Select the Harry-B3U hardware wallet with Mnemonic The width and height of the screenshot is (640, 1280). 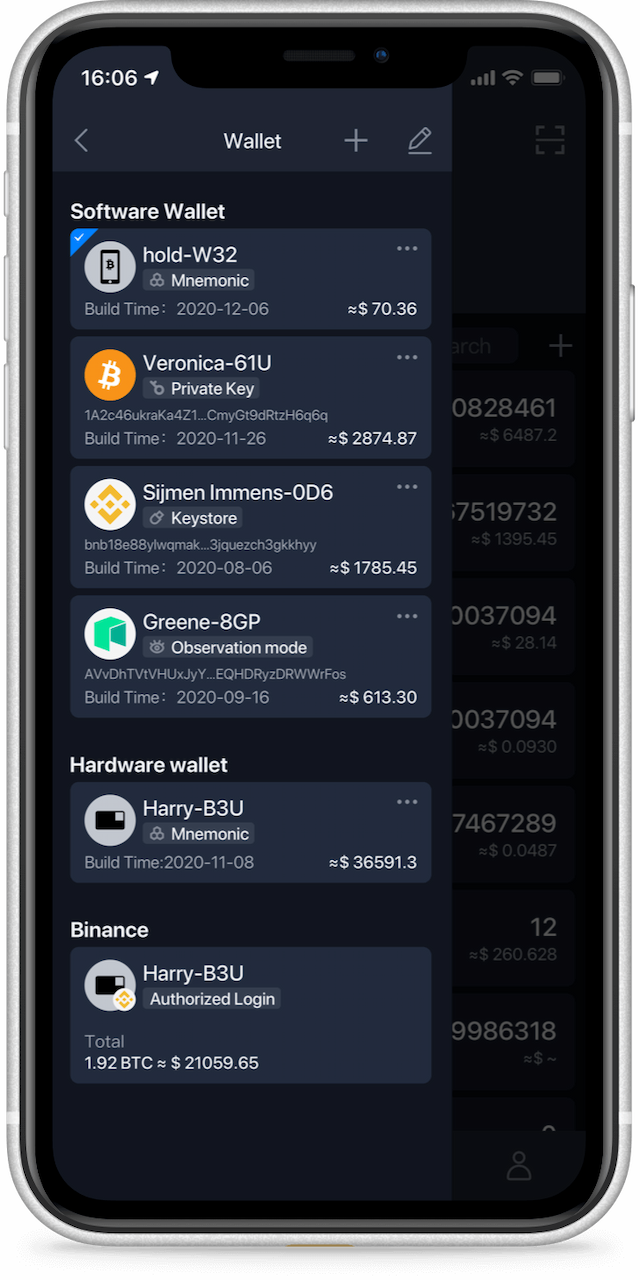click(250, 832)
